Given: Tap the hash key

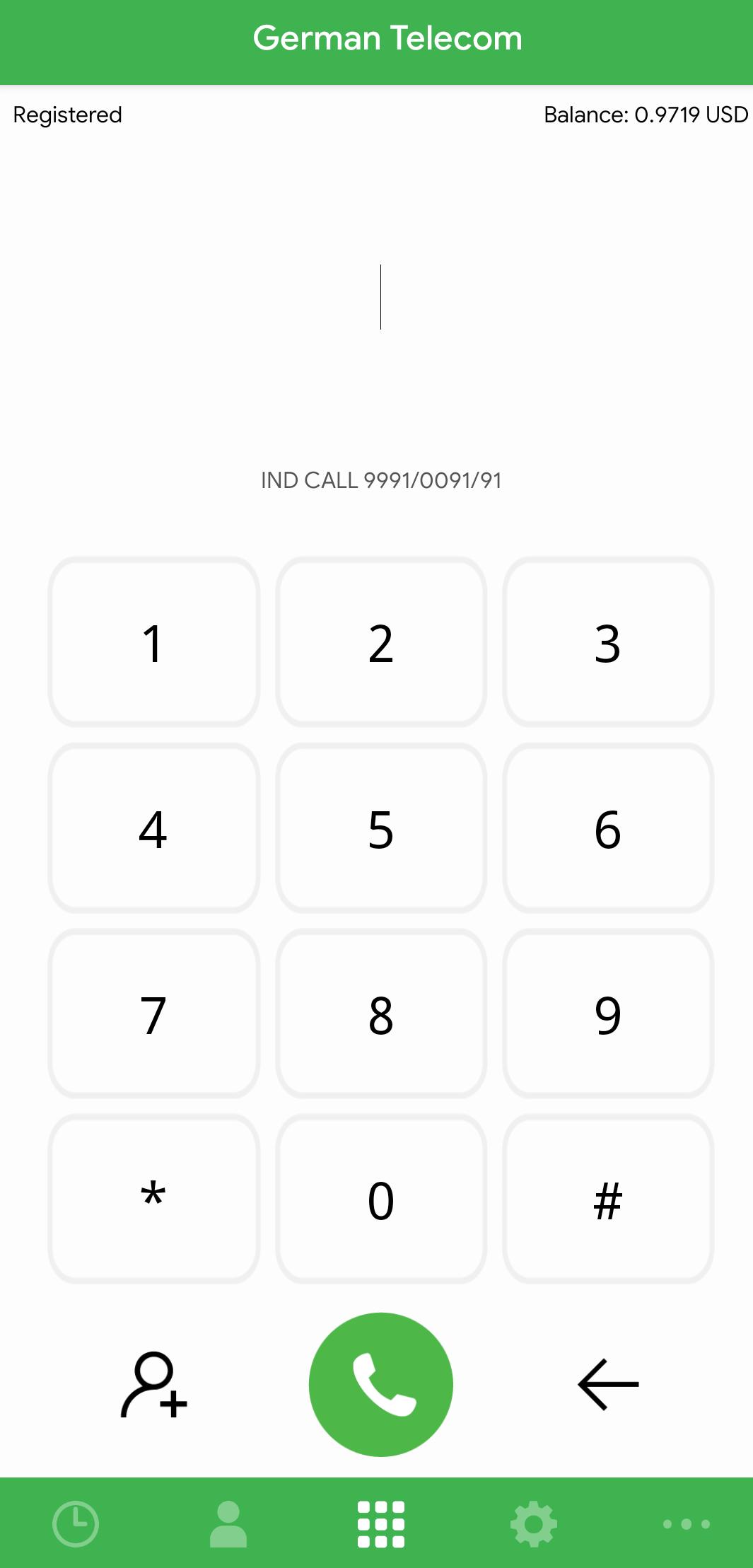Looking at the screenshot, I should click(x=608, y=1200).
